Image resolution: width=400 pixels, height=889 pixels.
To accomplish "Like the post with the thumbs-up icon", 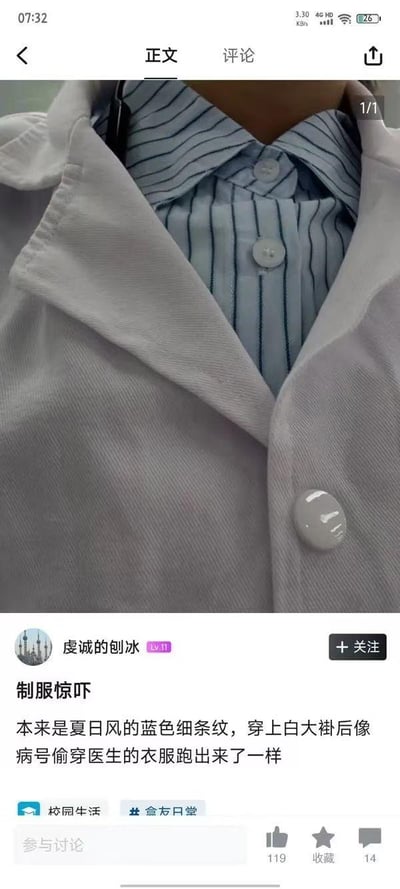I will pyautogui.click(x=276, y=844).
